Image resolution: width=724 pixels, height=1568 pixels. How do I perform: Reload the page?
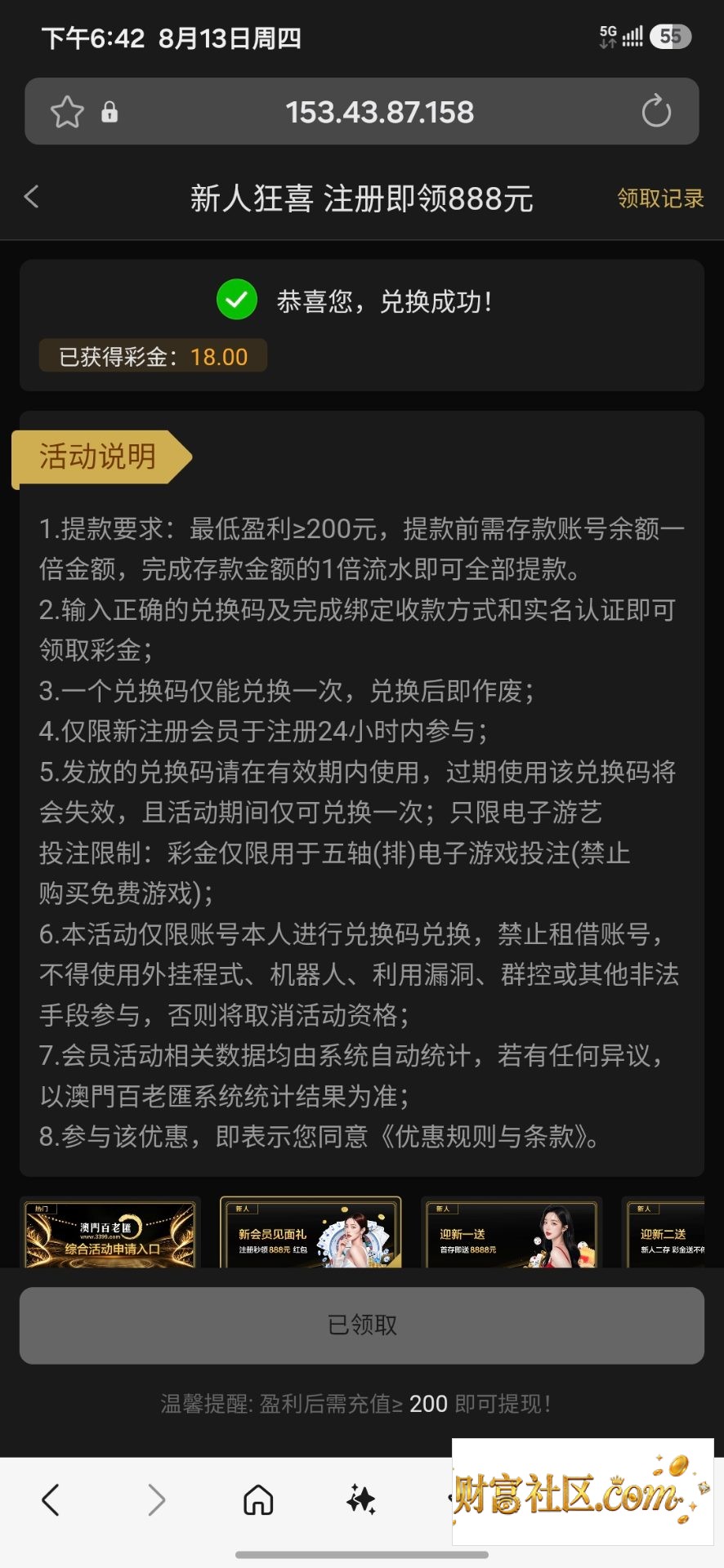pyautogui.click(x=656, y=112)
